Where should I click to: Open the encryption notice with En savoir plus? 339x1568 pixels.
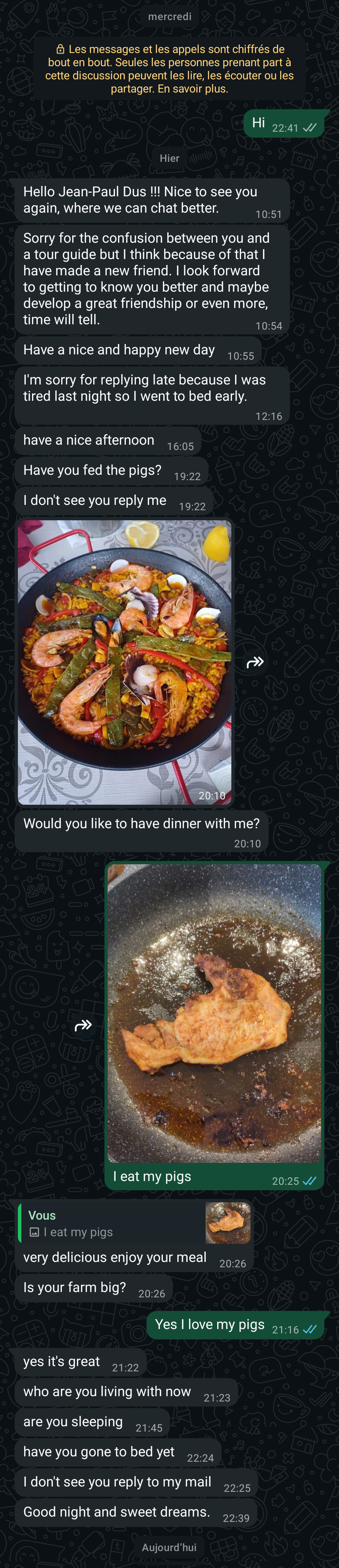click(x=169, y=69)
